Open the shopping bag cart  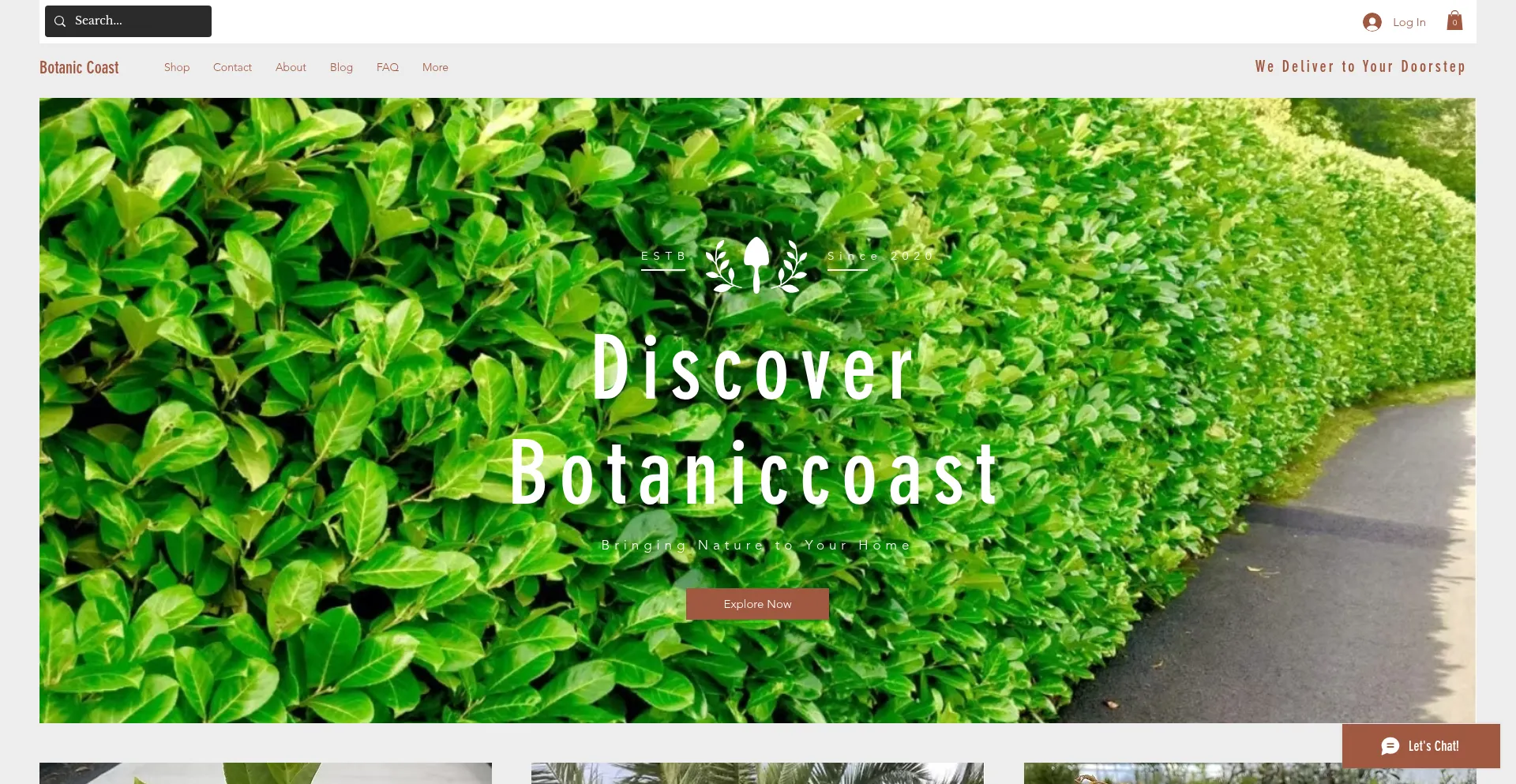(x=1454, y=21)
